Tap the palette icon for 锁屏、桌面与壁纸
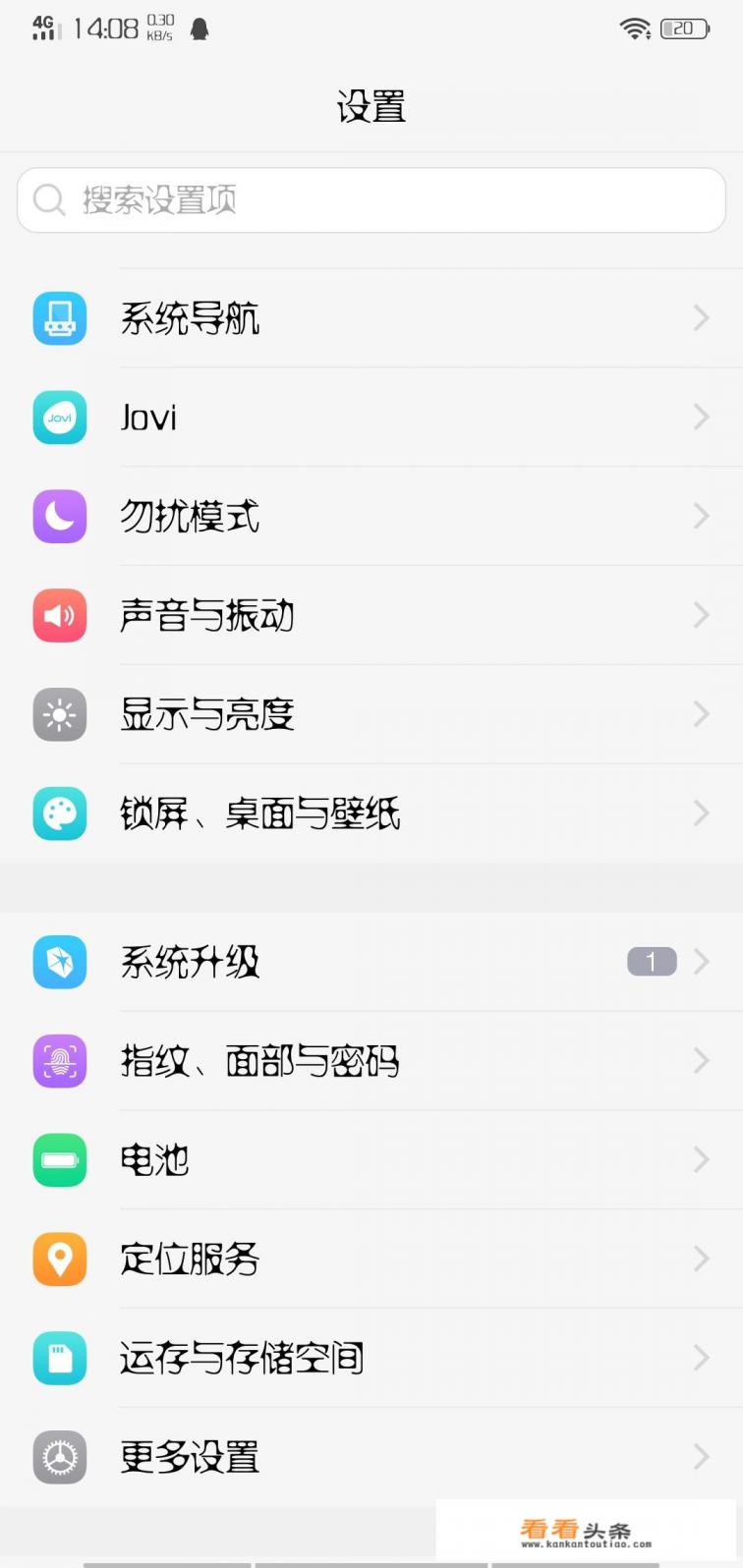The image size is (743, 1568). pyautogui.click(x=59, y=813)
